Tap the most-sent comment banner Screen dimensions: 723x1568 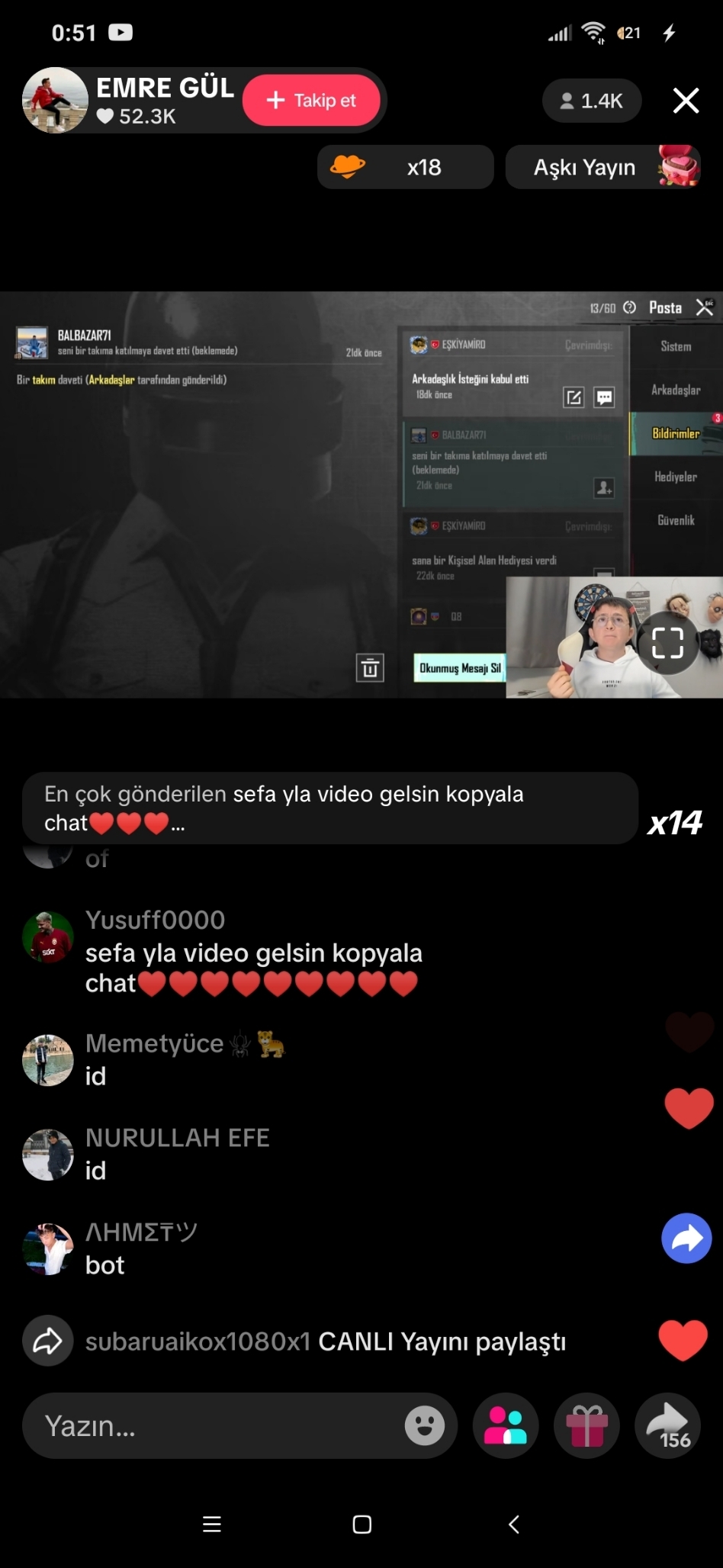click(330, 808)
